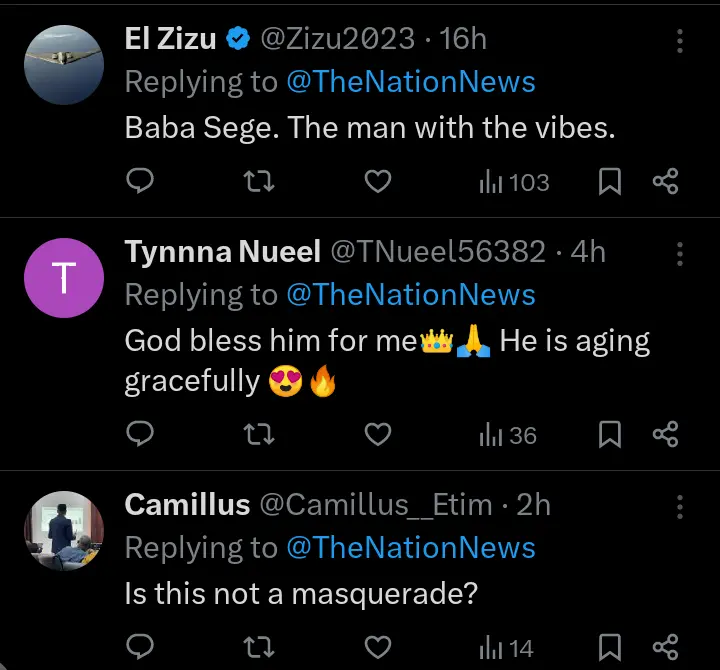The width and height of the screenshot is (720, 670).
Task: Share El Zizu's reply
Action: click(x=666, y=181)
